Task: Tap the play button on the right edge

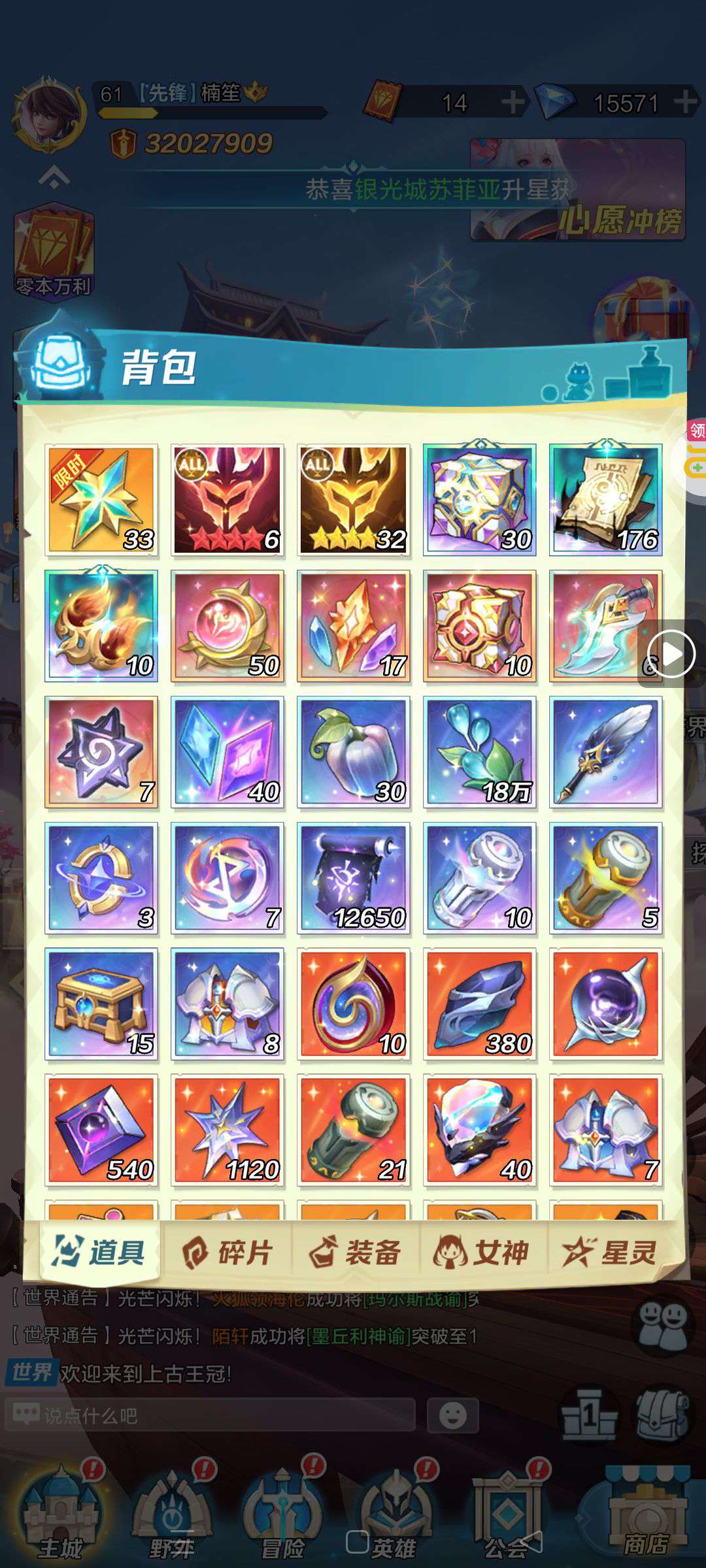Action: coord(671,653)
